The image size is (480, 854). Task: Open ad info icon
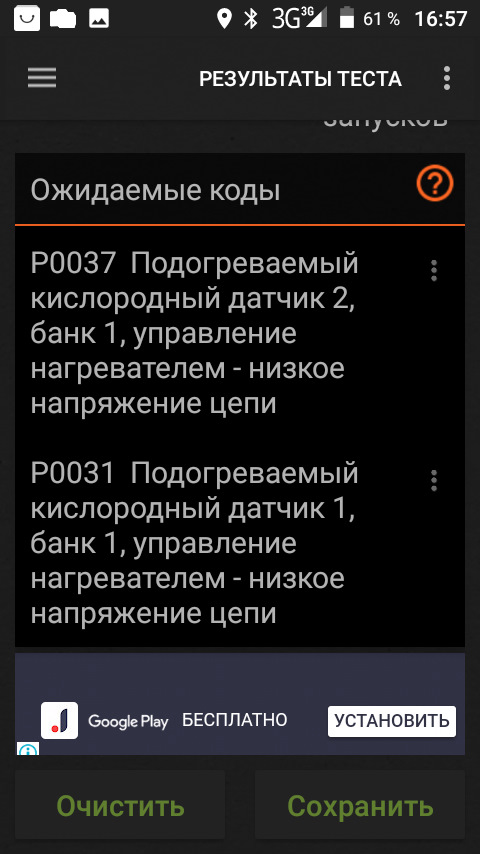point(28,749)
